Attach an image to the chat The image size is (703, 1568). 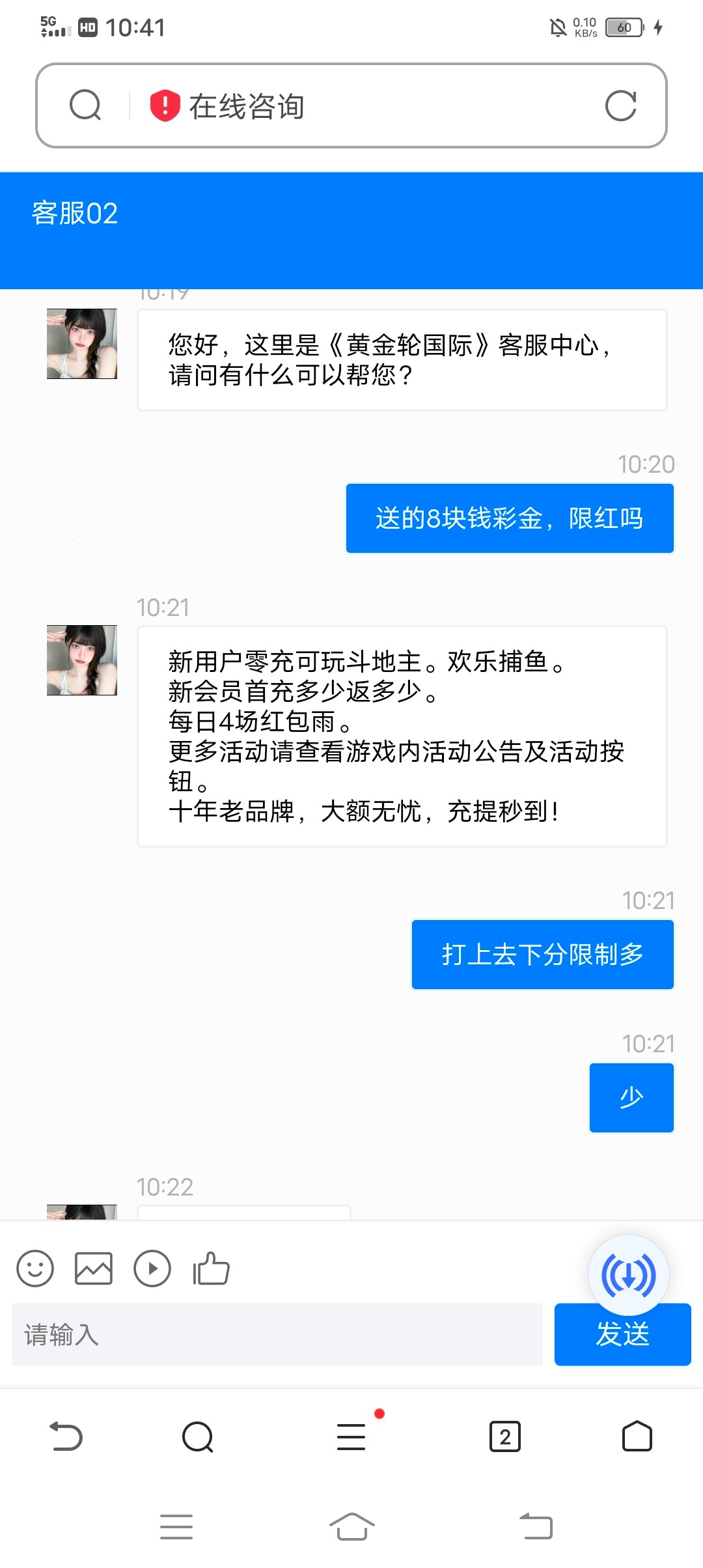point(94,1268)
